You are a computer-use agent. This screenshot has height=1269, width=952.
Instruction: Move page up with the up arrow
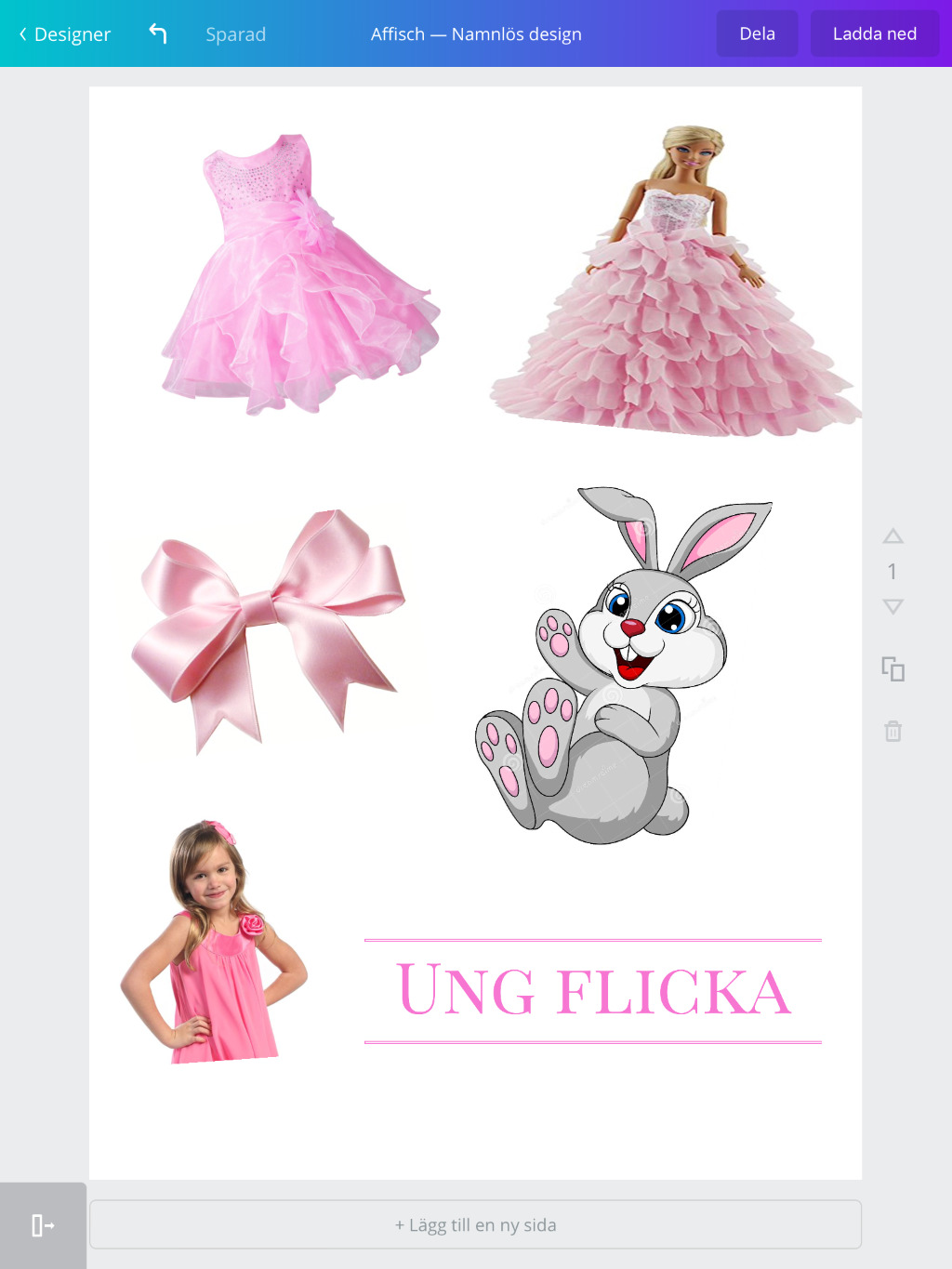pos(892,536)
